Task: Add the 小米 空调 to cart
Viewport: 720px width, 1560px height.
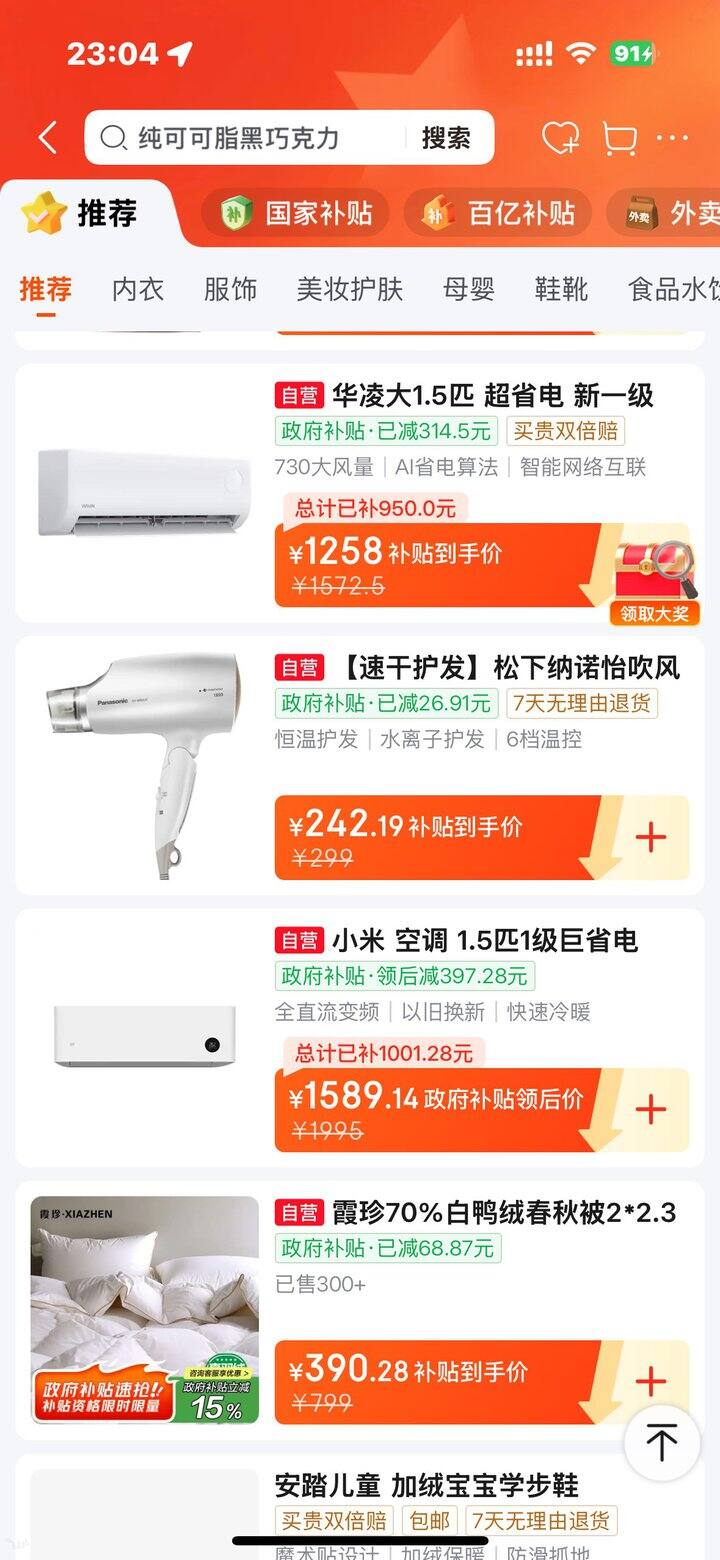Action: coord(651,1109)
